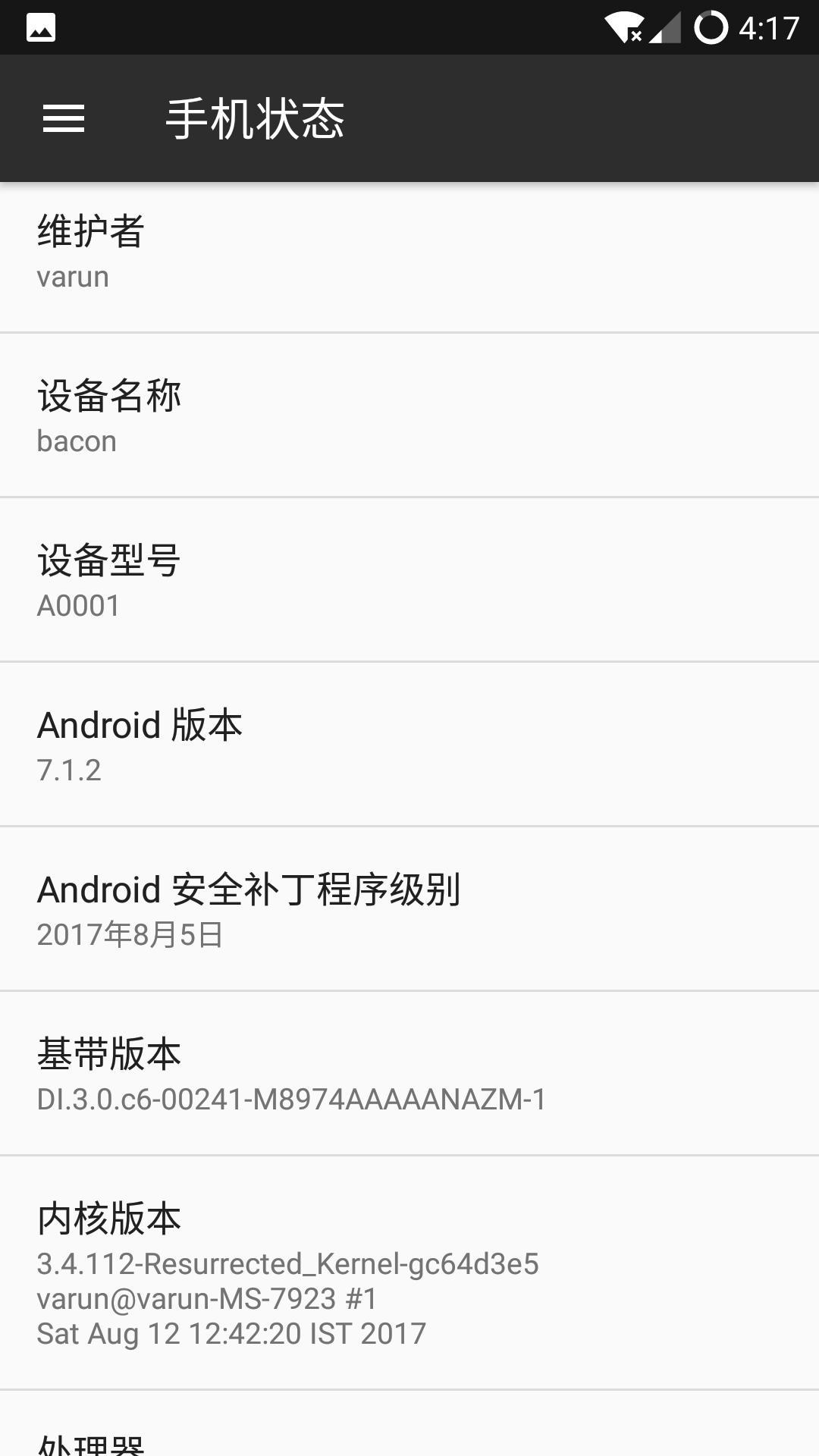
Task: Tap the 维护者 entry showing varun
Action: coord(409,254)
